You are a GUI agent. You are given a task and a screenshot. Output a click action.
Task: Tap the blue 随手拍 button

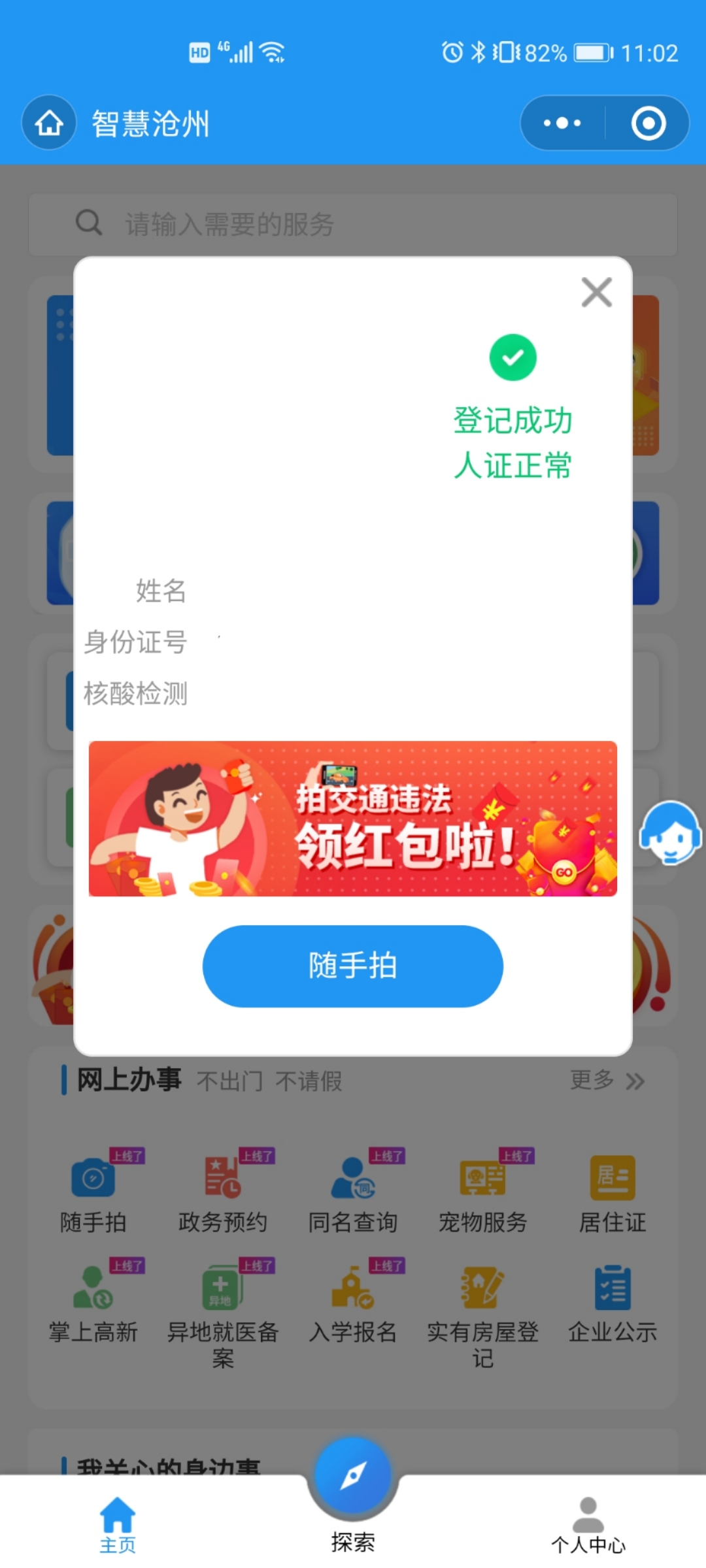click(x=353, y=966)
